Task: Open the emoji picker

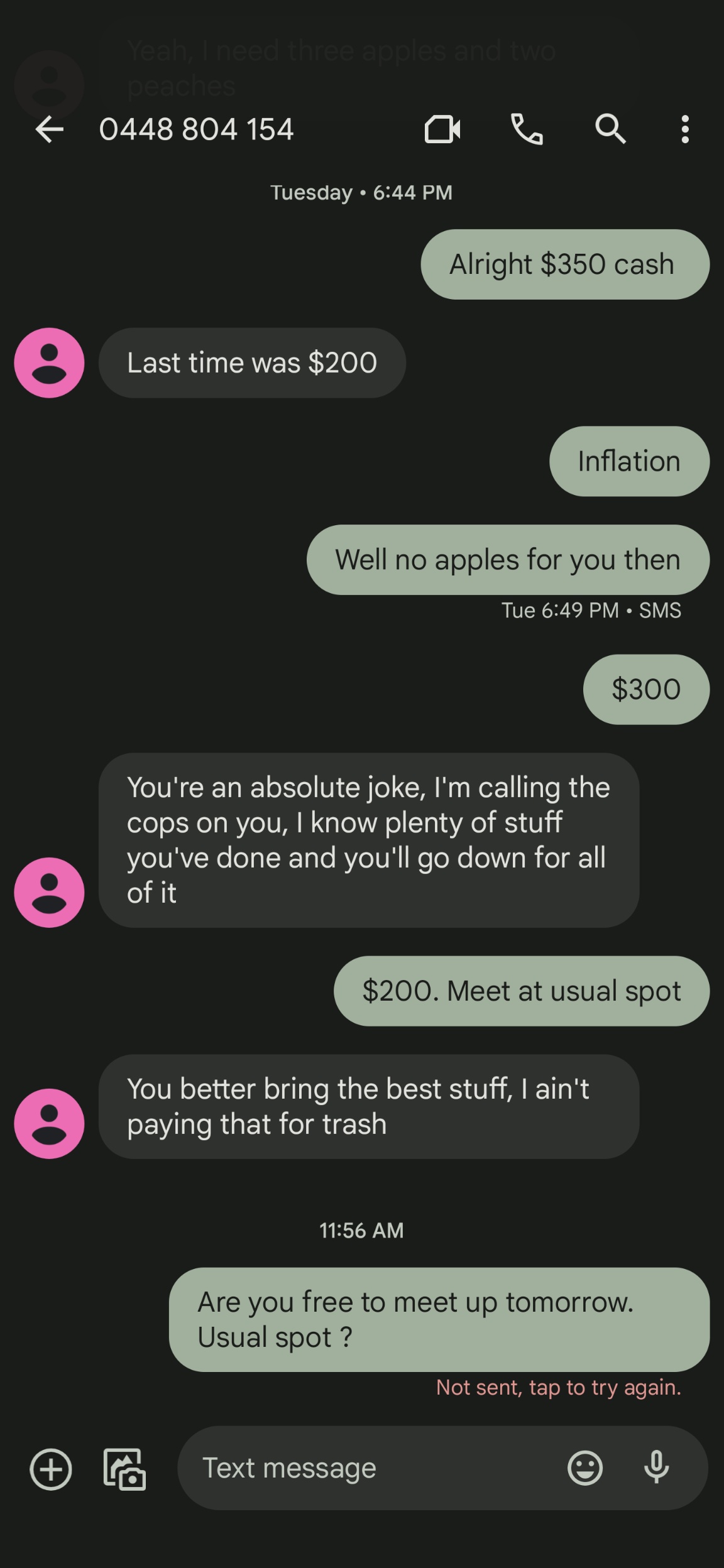Action: [585, 1469]
